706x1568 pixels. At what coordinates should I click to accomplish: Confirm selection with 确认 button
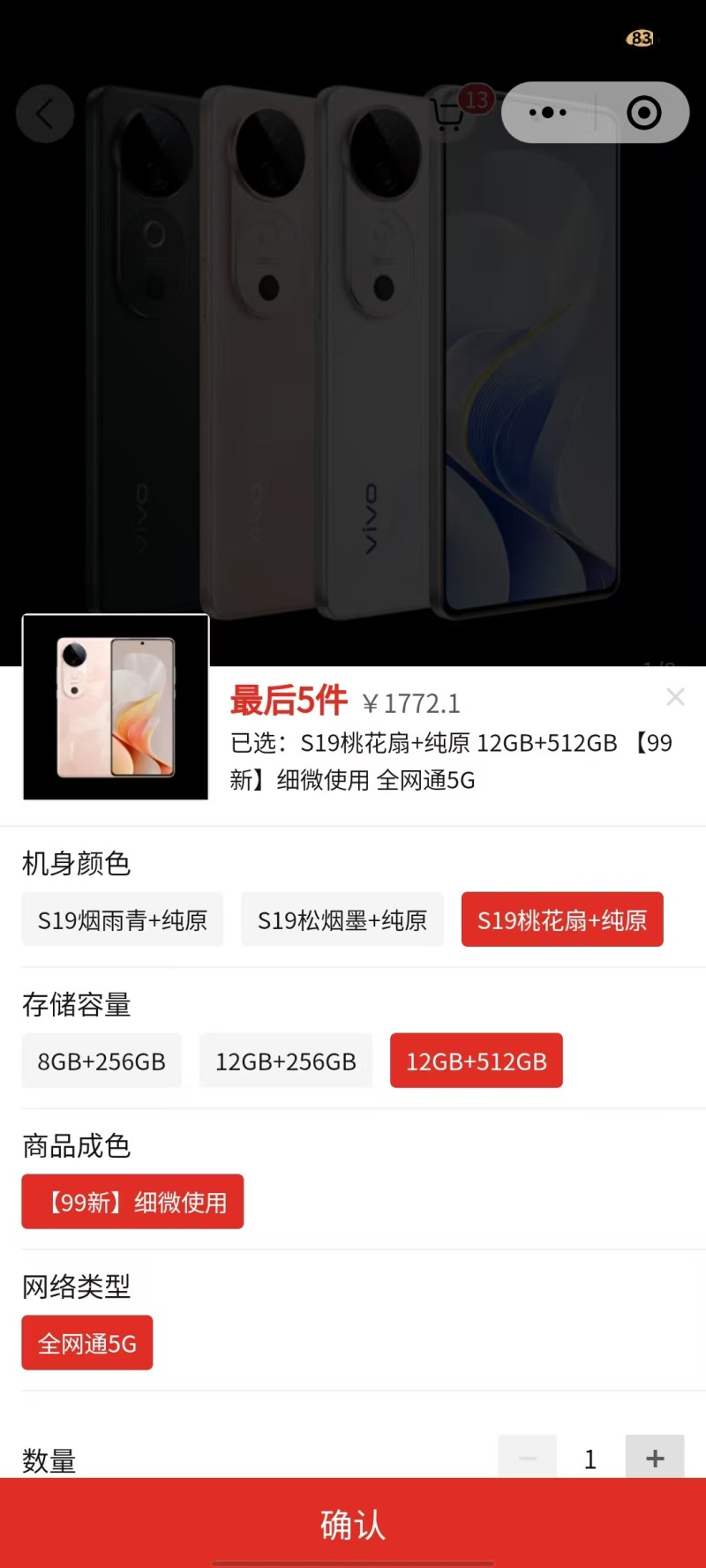coord(353,1524)
